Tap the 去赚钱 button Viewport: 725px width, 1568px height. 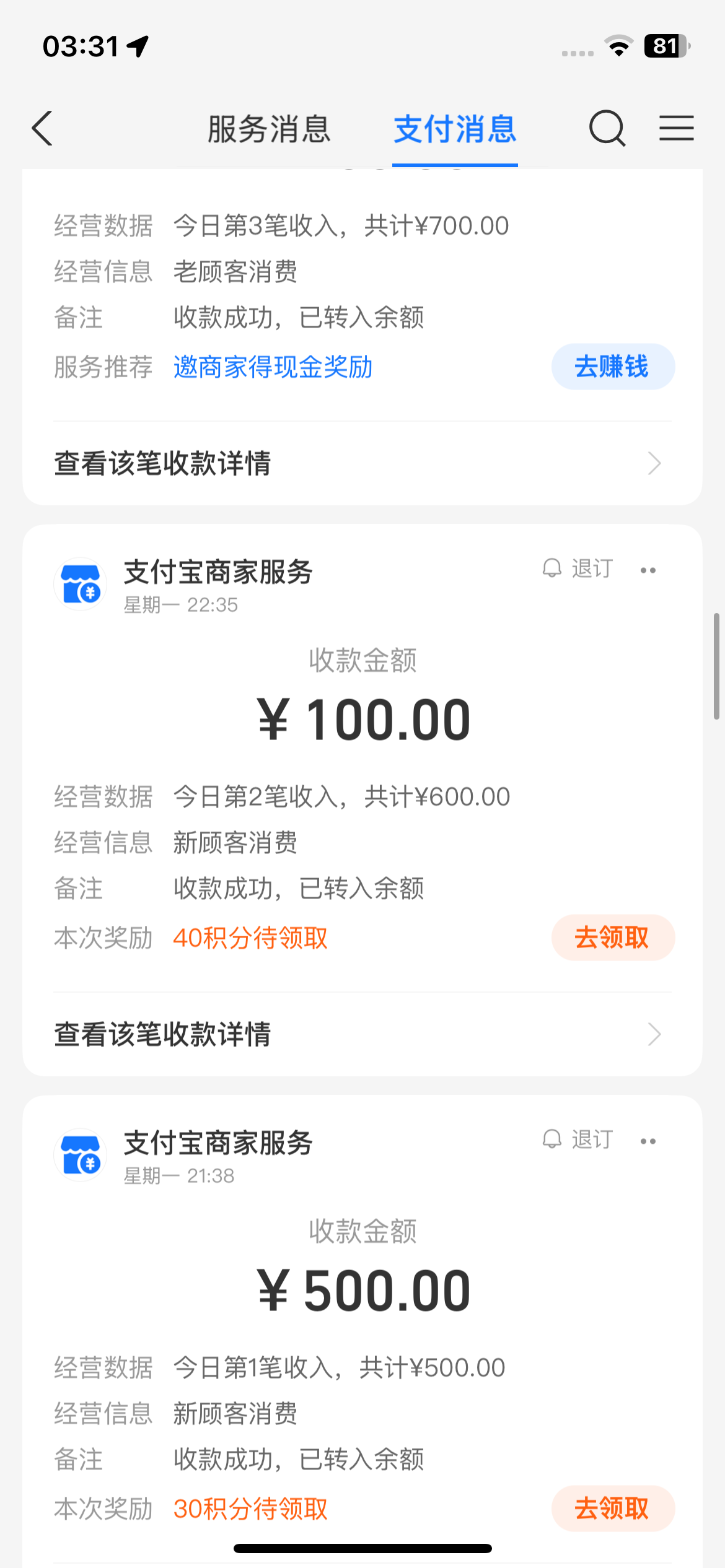[x=612, y=367]
